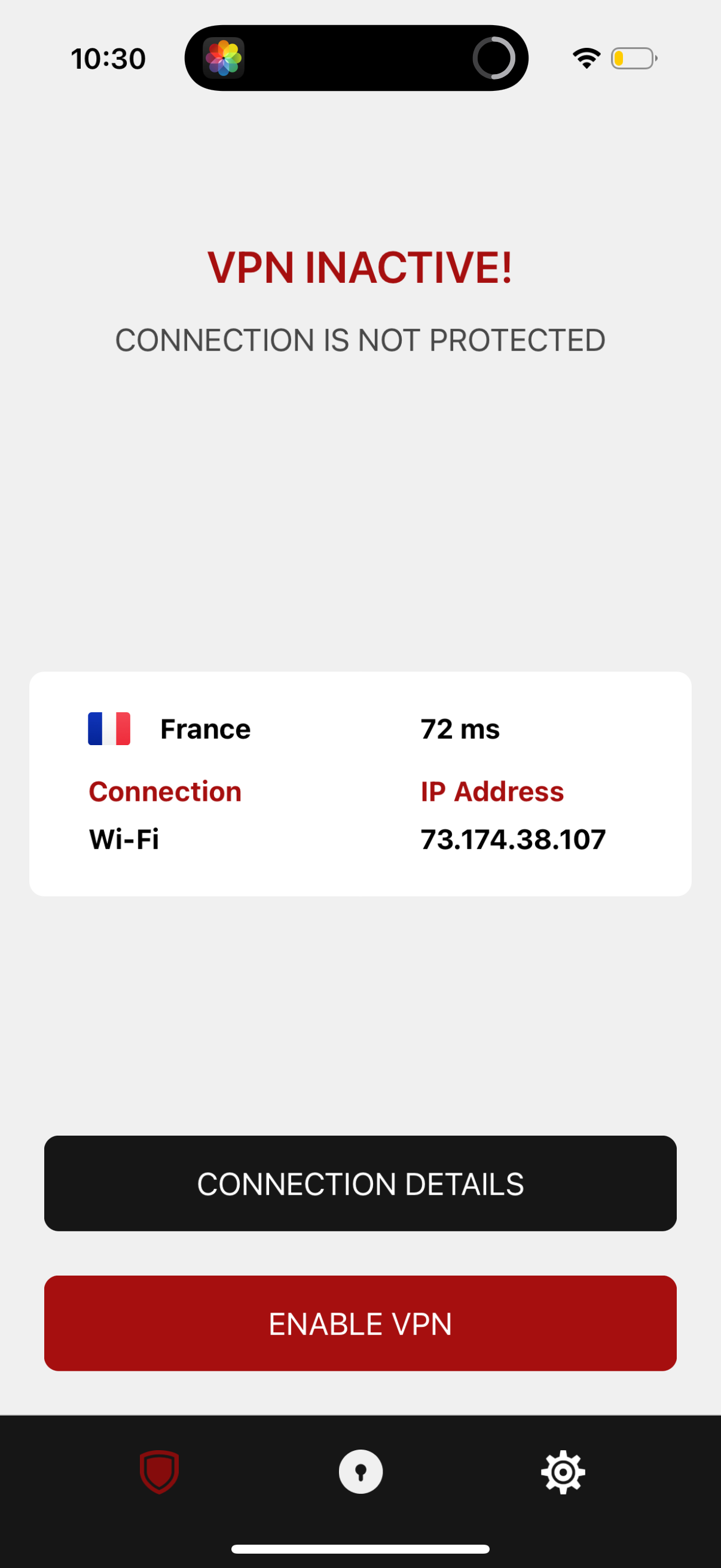This screenshot has height=1568, width=721.
Task: Open the settings gear tab
Action: tap(562, 1472)
